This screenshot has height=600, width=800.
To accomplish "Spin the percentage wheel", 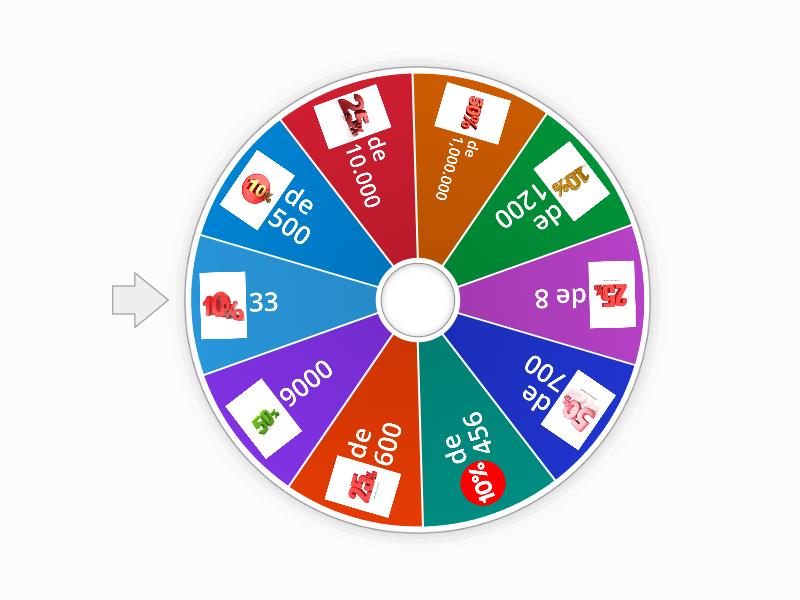I will [x=416, y=299].
